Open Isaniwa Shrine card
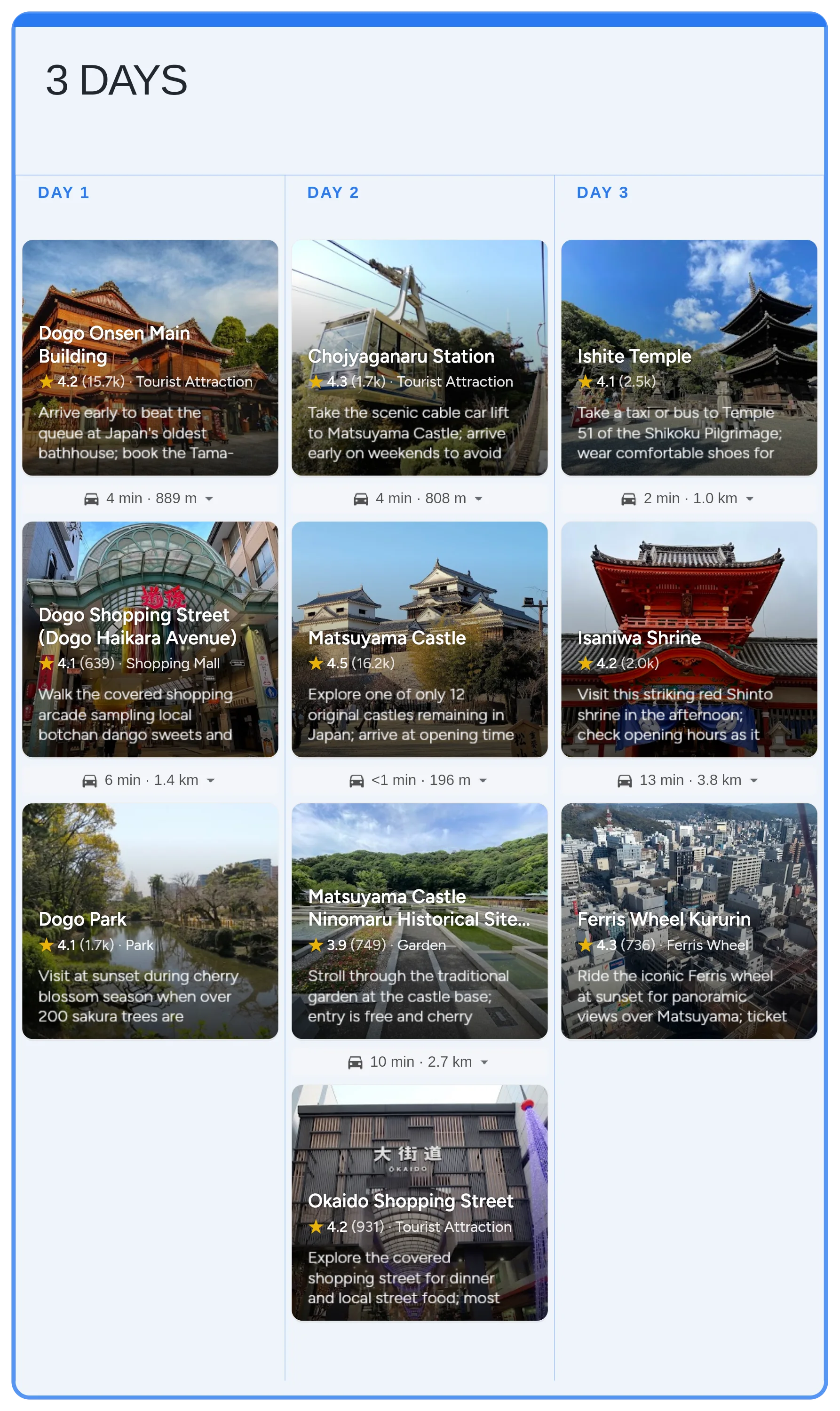Viewport: 840px width, 1411px height. tap(689, 639)
